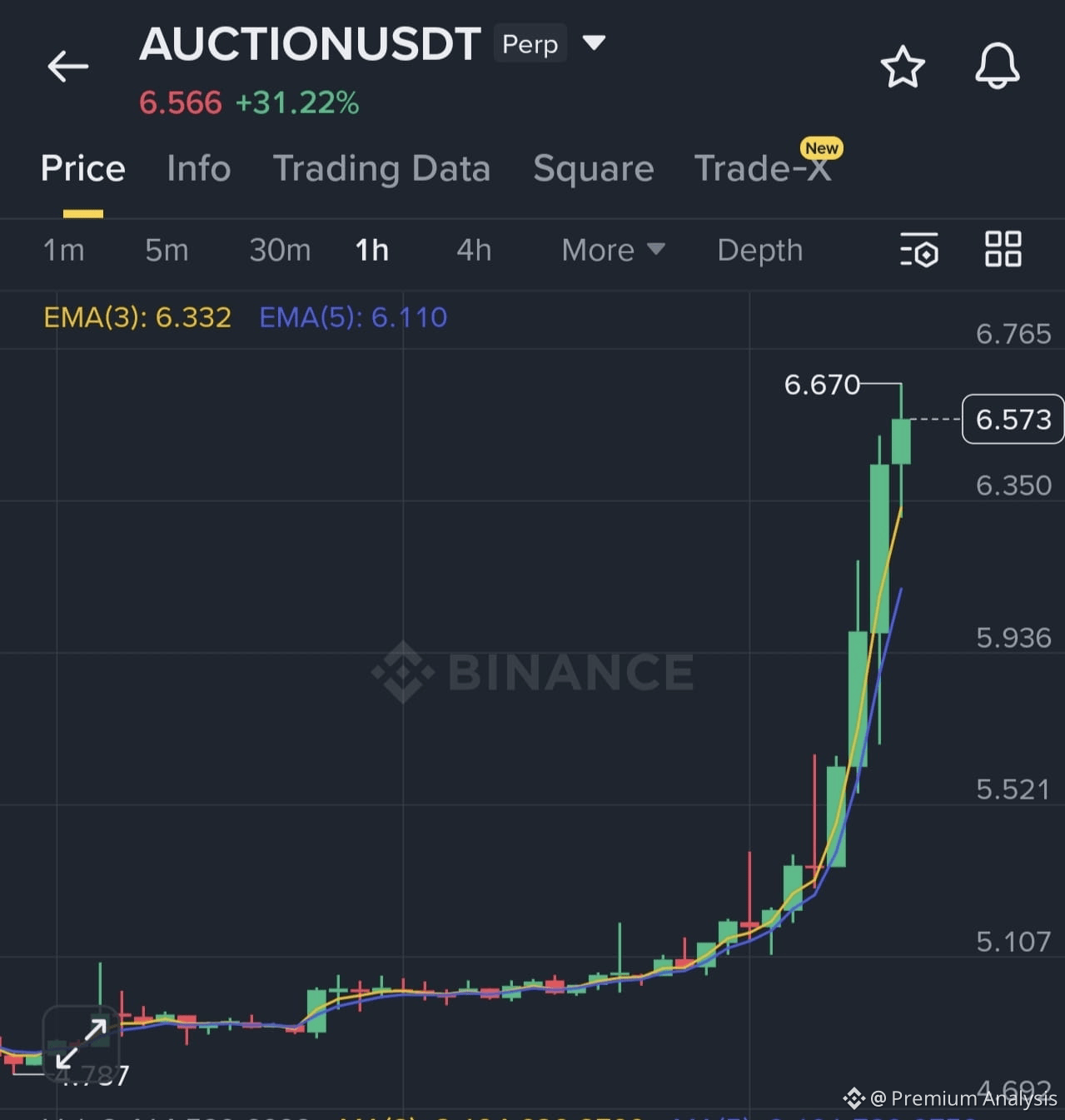Click the back arrow to exit chart

coord(67,66)
